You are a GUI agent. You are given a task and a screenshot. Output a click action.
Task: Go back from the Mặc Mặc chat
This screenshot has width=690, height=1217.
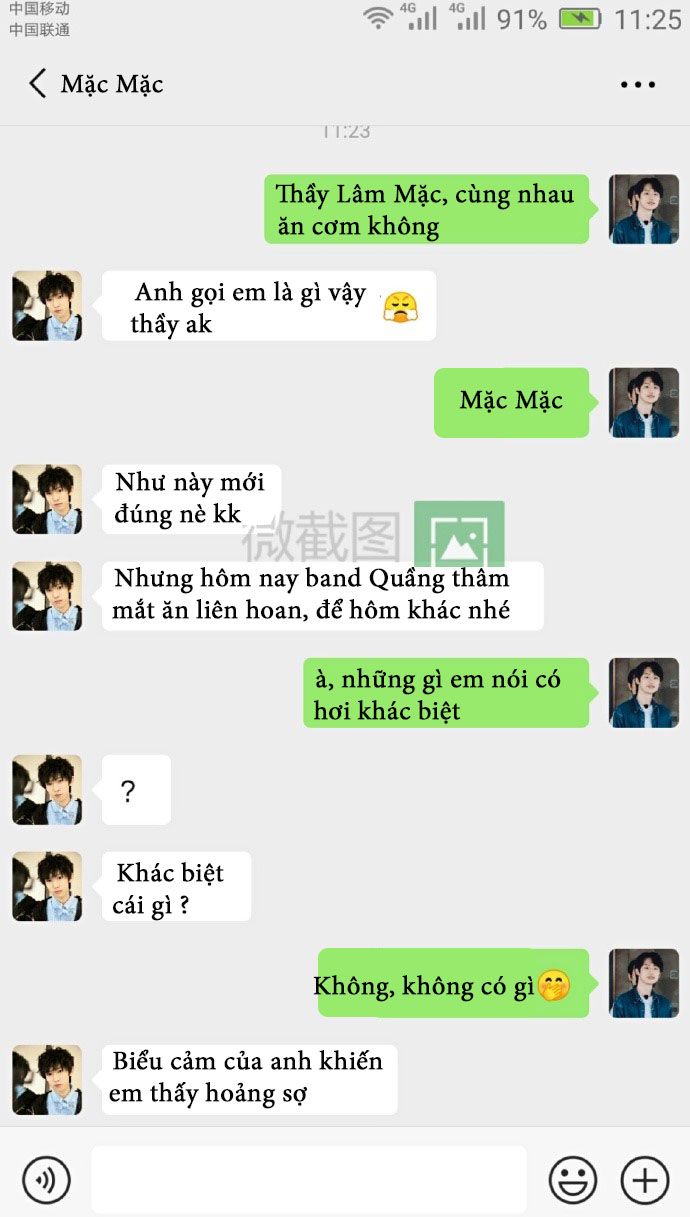pyautogui.click(x=38, y=84)
